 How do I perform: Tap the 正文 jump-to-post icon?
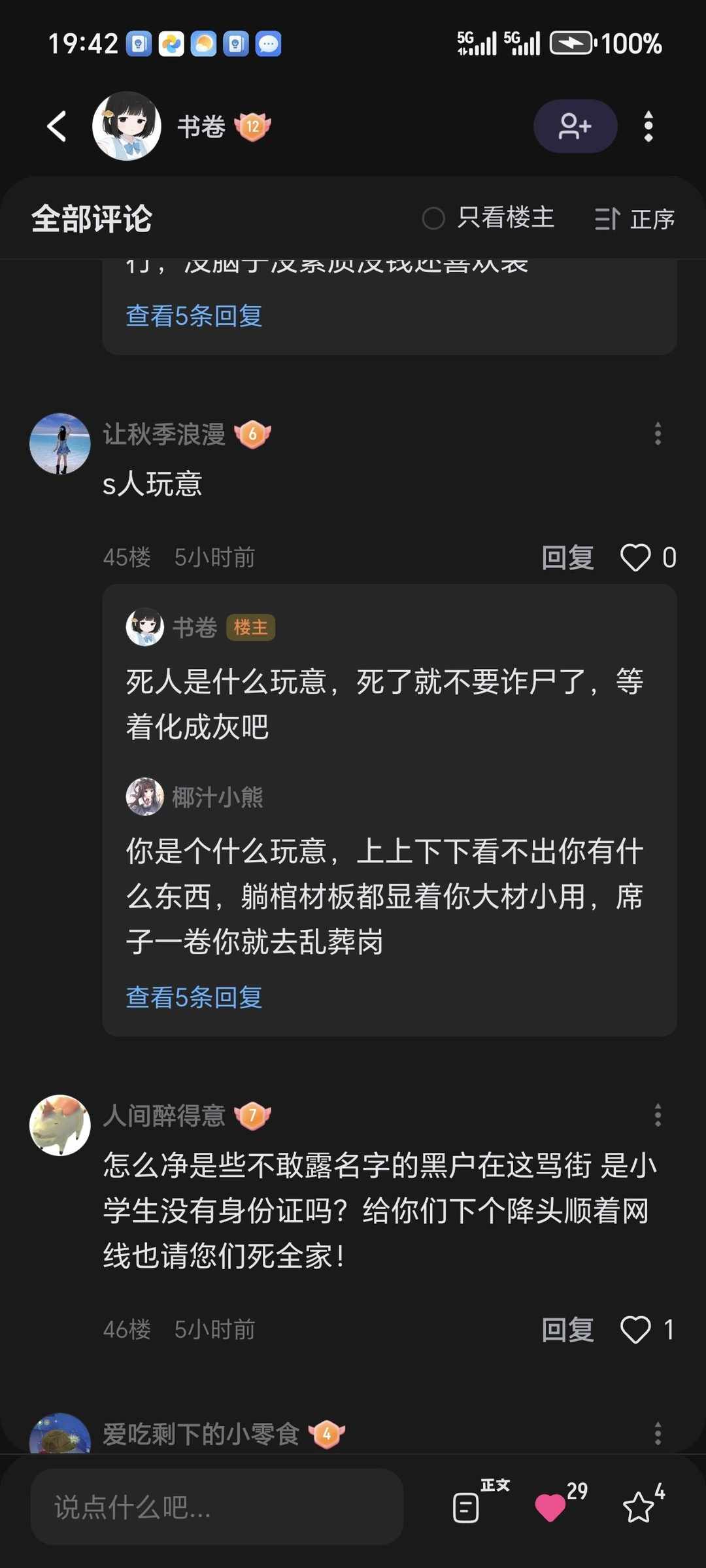465,1512
